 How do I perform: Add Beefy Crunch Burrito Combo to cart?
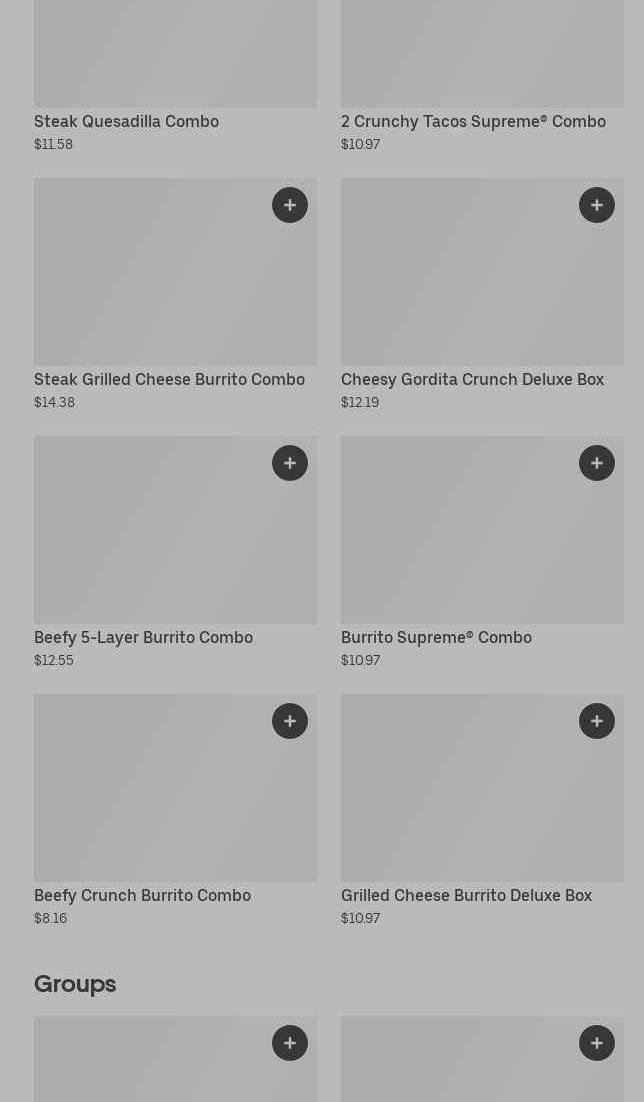click(290, 721)
